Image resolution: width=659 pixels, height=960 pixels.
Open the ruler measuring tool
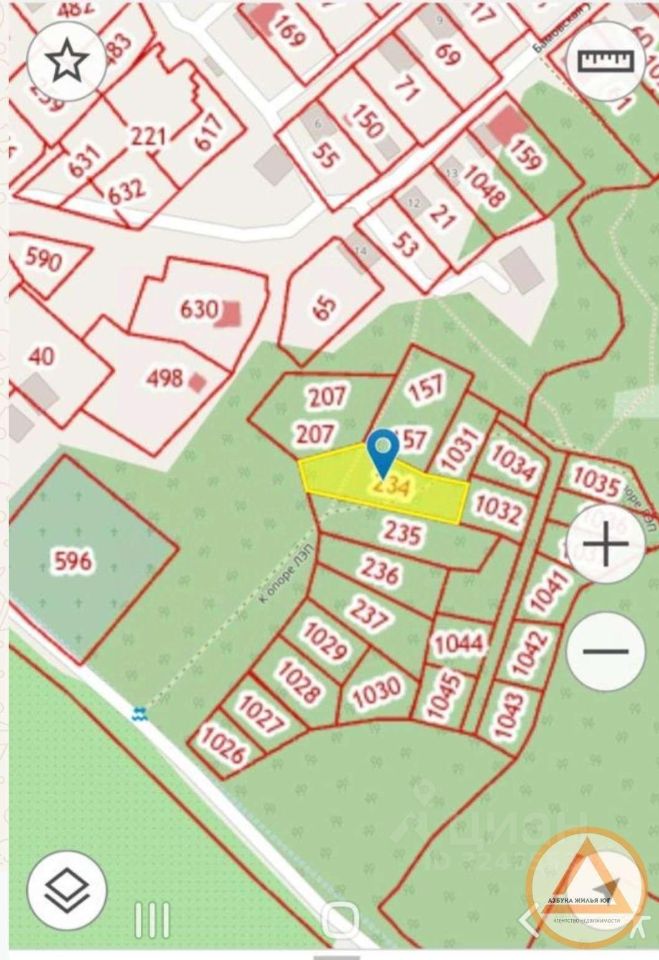click(606, 60)
